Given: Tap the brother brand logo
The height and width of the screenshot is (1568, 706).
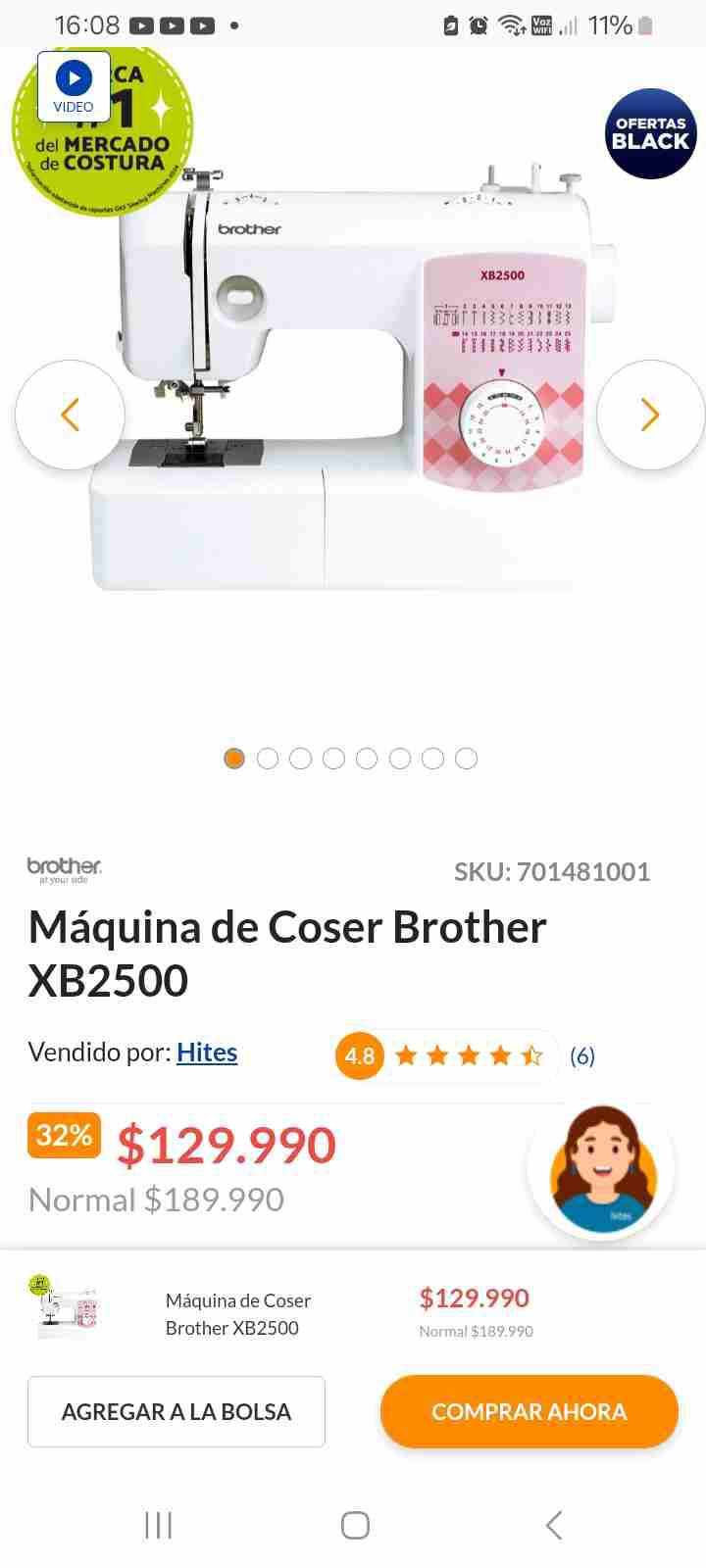Looking at the screenshot, I should 63,867.
